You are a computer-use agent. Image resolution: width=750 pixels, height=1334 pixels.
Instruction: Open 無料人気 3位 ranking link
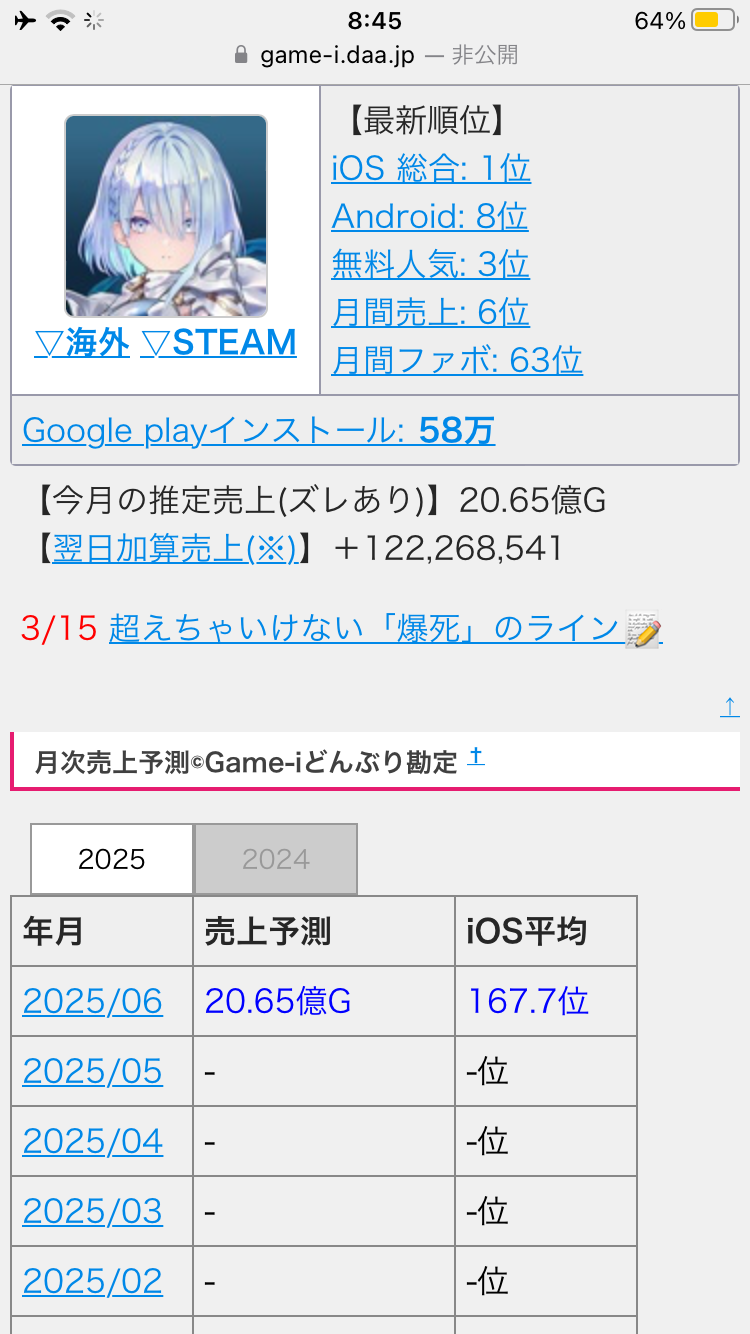point(431,264)
